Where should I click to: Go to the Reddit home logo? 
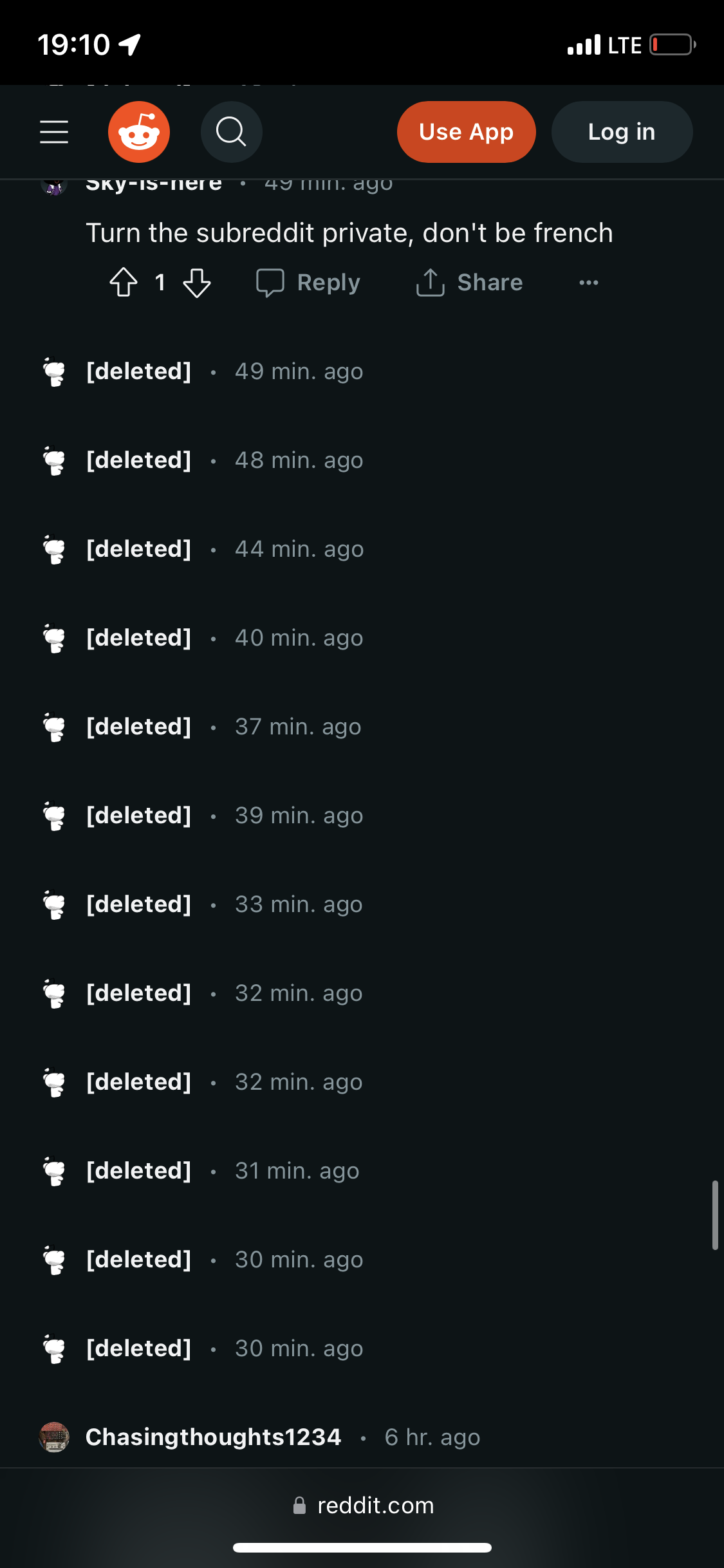pos(139,132)
